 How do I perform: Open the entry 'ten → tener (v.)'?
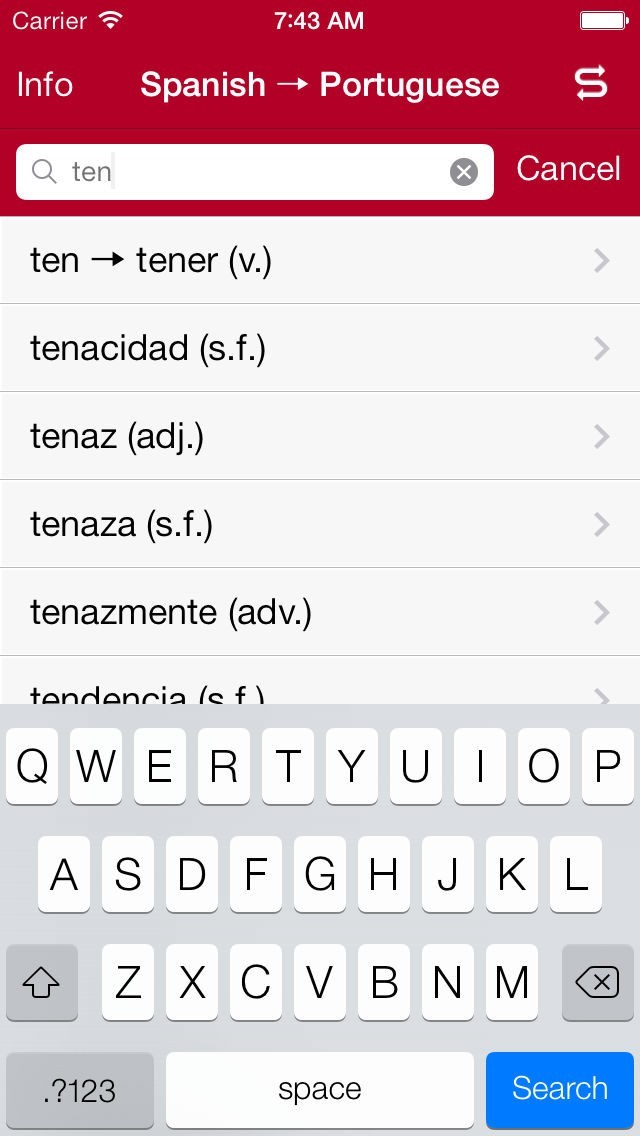click(320, 261)
